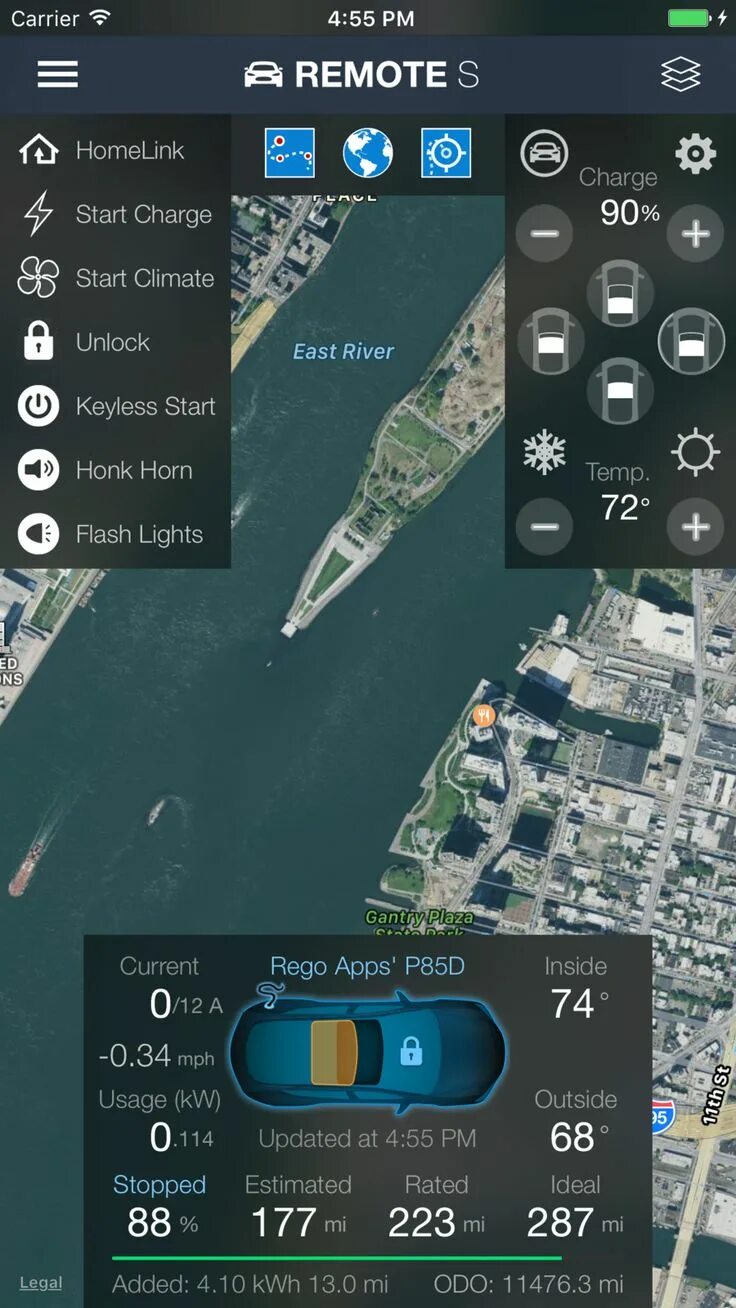The width and height of the screenshot is (736, 1308).
Task: Tap the locate target icon
Action: (x=446, y=153)
